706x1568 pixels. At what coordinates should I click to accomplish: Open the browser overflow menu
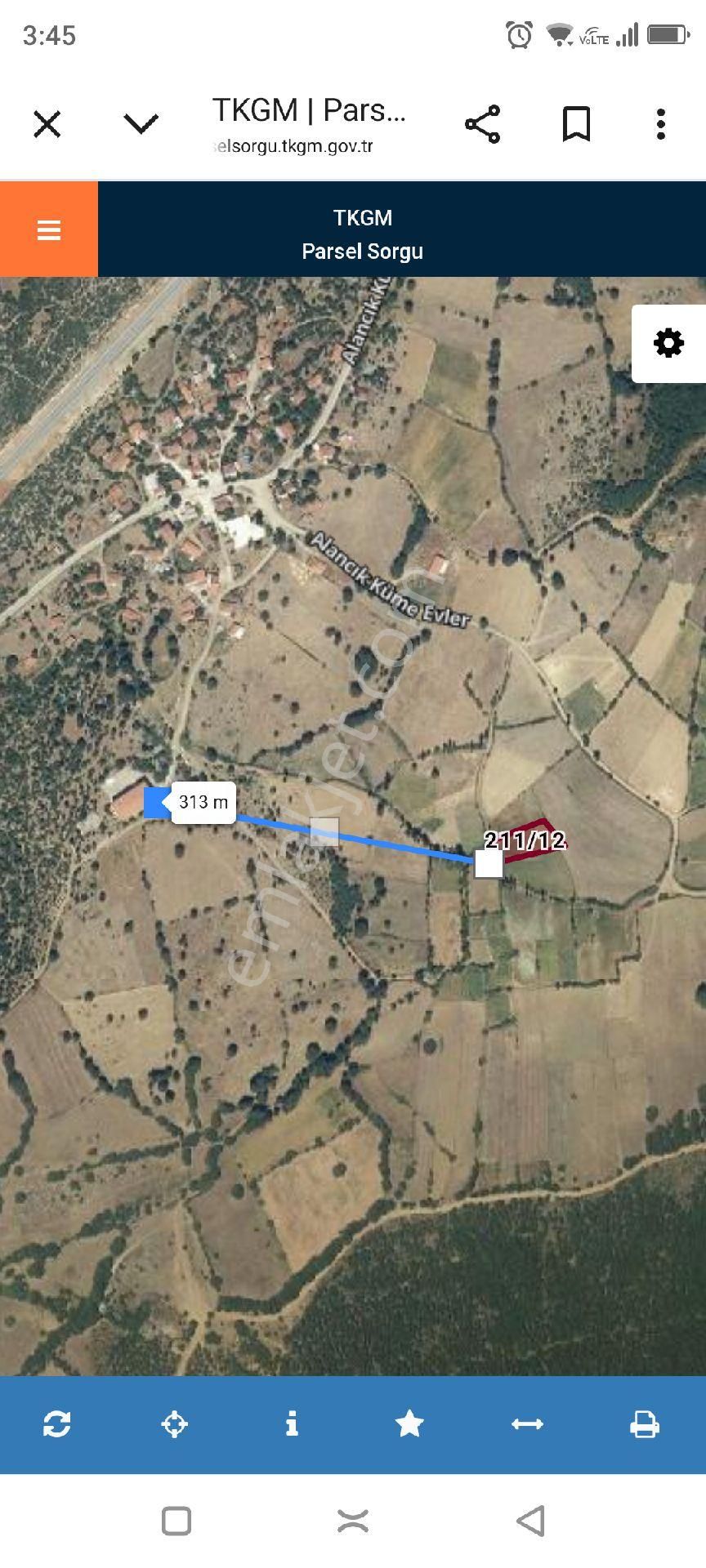(661, 125)
